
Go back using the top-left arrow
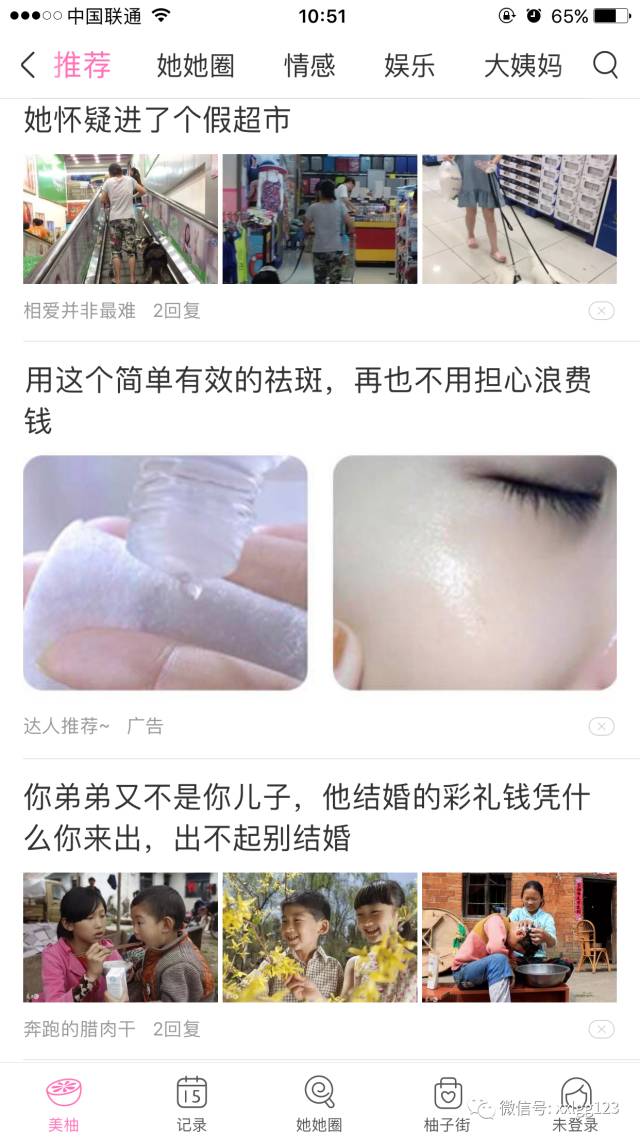click(28, 66)
